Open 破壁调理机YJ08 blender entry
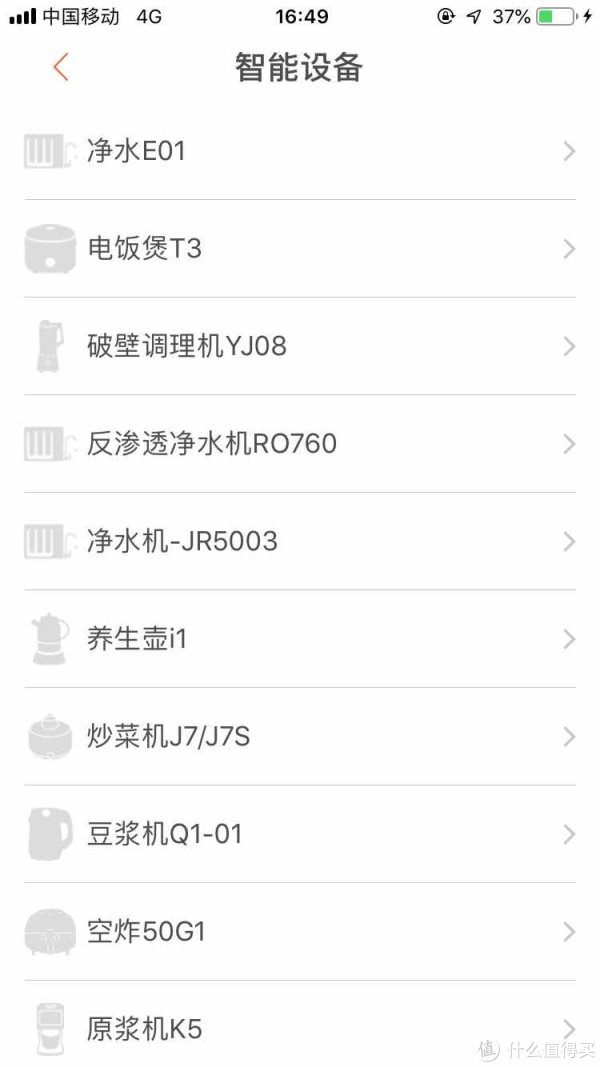Image resolution: width=600 pixels, height=1067 pixels. tap(300, 346)
